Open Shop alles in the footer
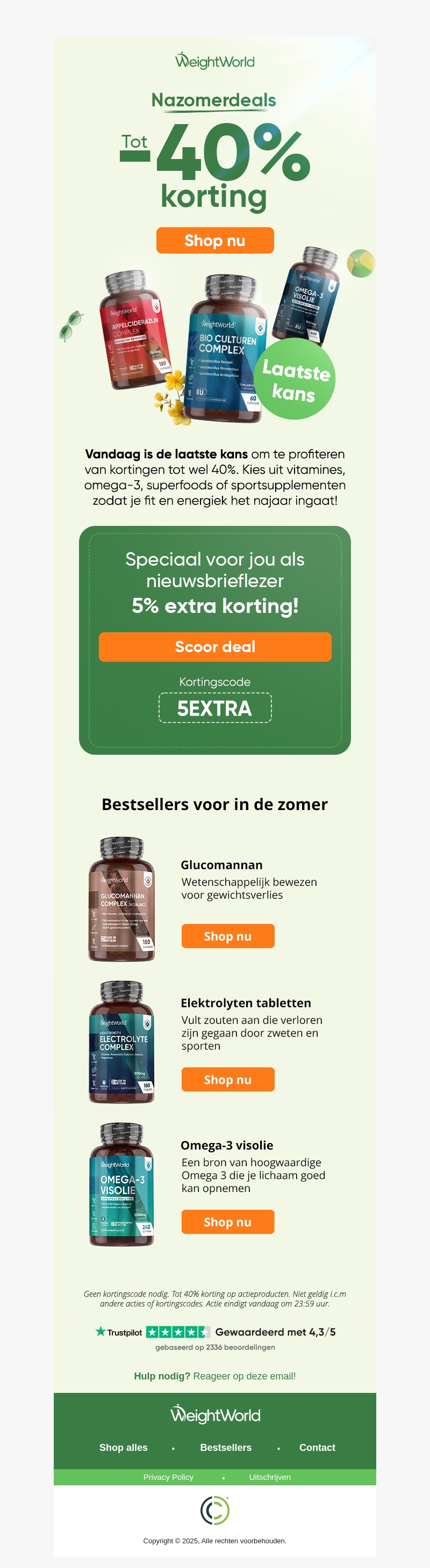Viewport: 430px width, 1568px height. click(x=124, y=1447)
